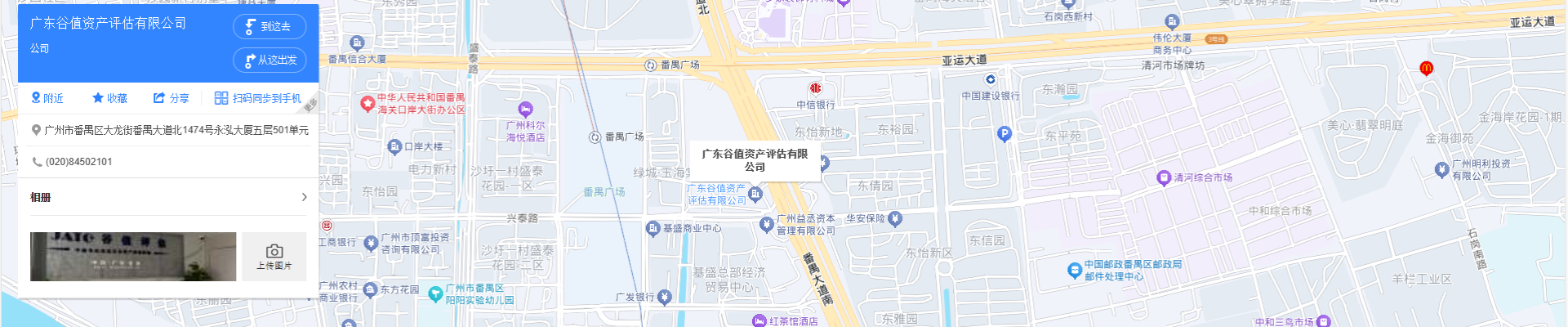Tap the 中国邮政番禺区邮政局 marker
Image resolution: width=1568 pixels, height=327 pixels.
click(1075, 271)
